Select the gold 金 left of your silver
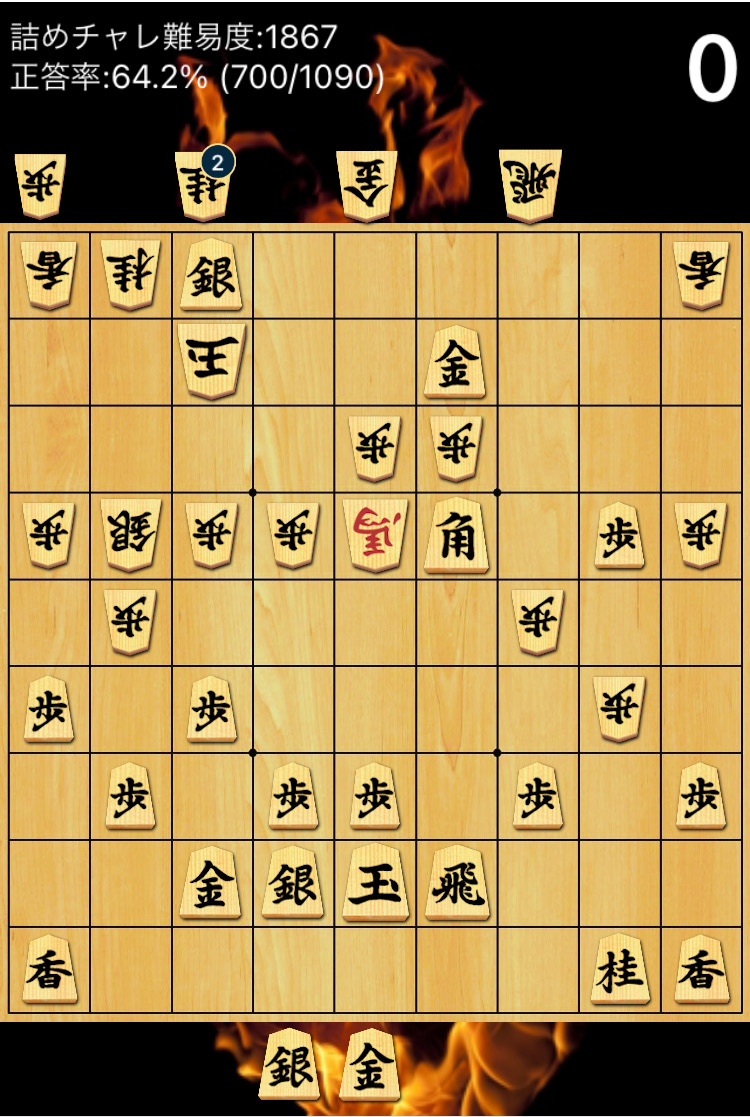Viewport: 750px width, 1117px height. point(211,885)
